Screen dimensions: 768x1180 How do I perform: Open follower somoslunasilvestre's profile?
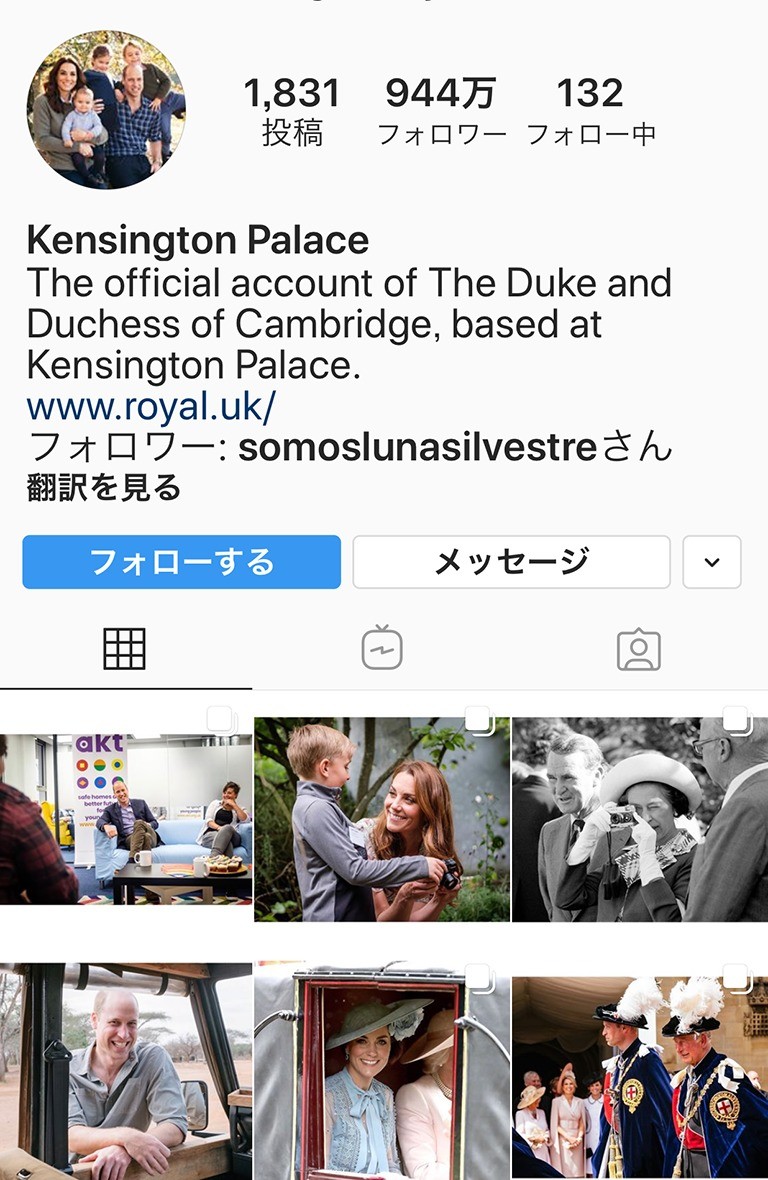[417, 447]
